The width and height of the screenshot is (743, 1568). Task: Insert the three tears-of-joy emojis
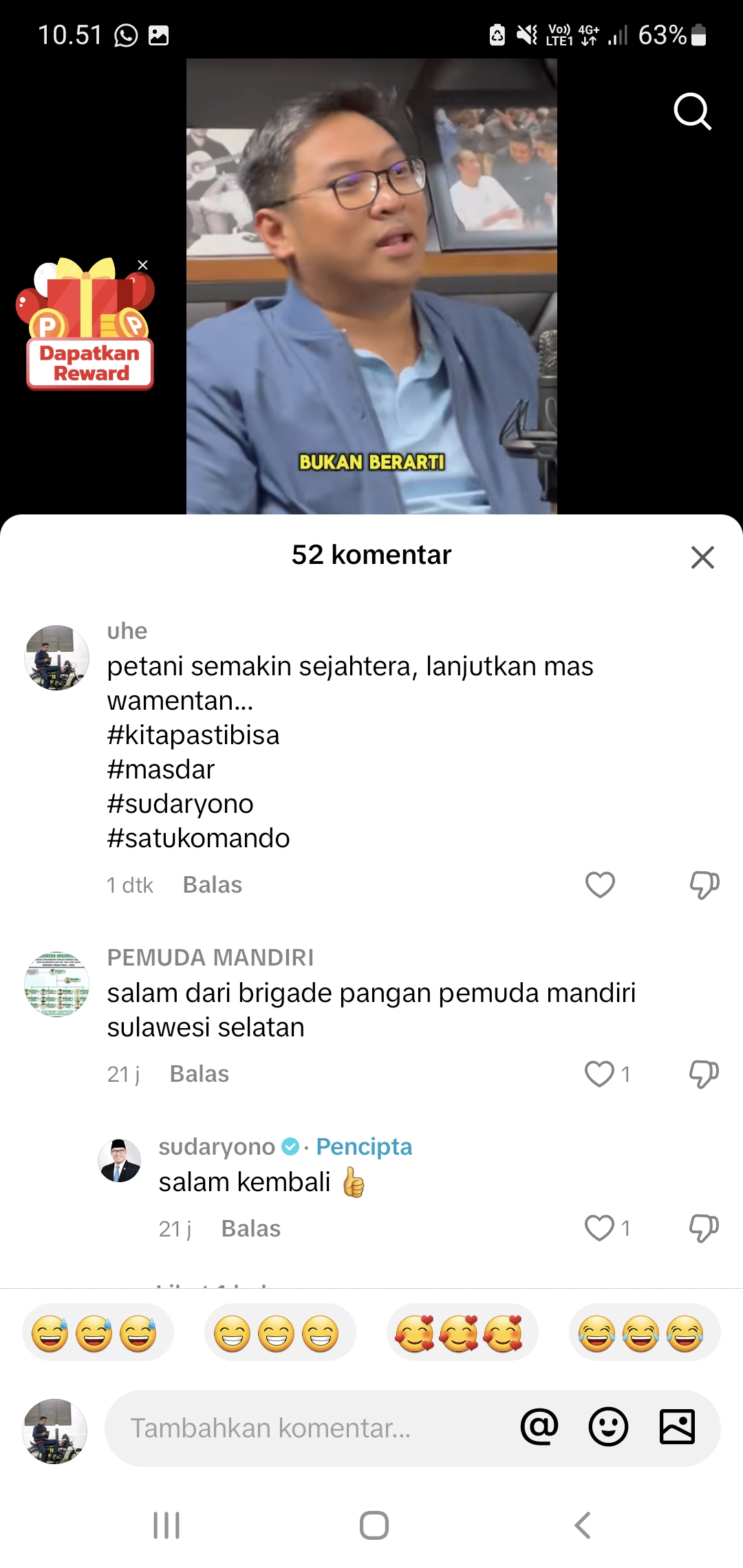pyautogui.click(x=641, y=1333)
